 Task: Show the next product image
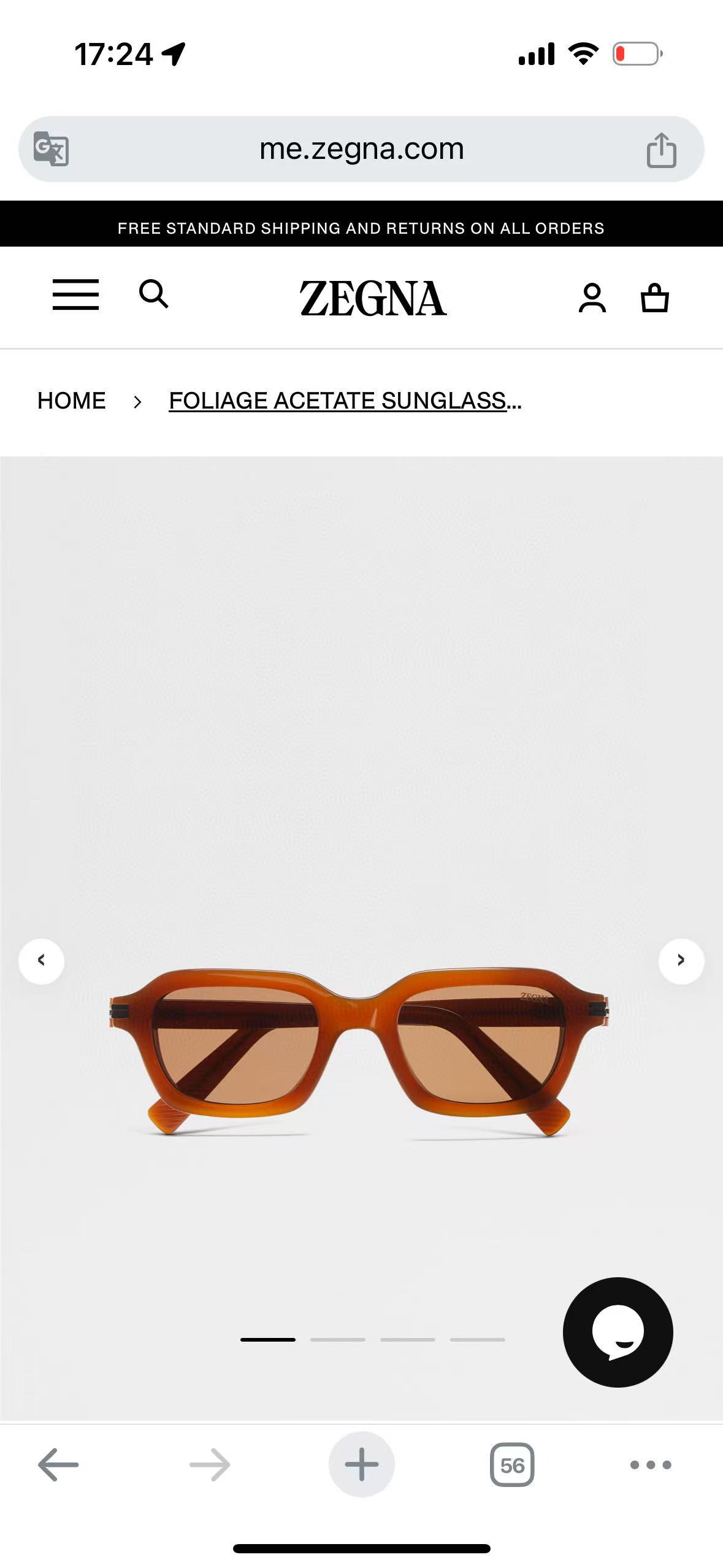click(x=681, y=961)
